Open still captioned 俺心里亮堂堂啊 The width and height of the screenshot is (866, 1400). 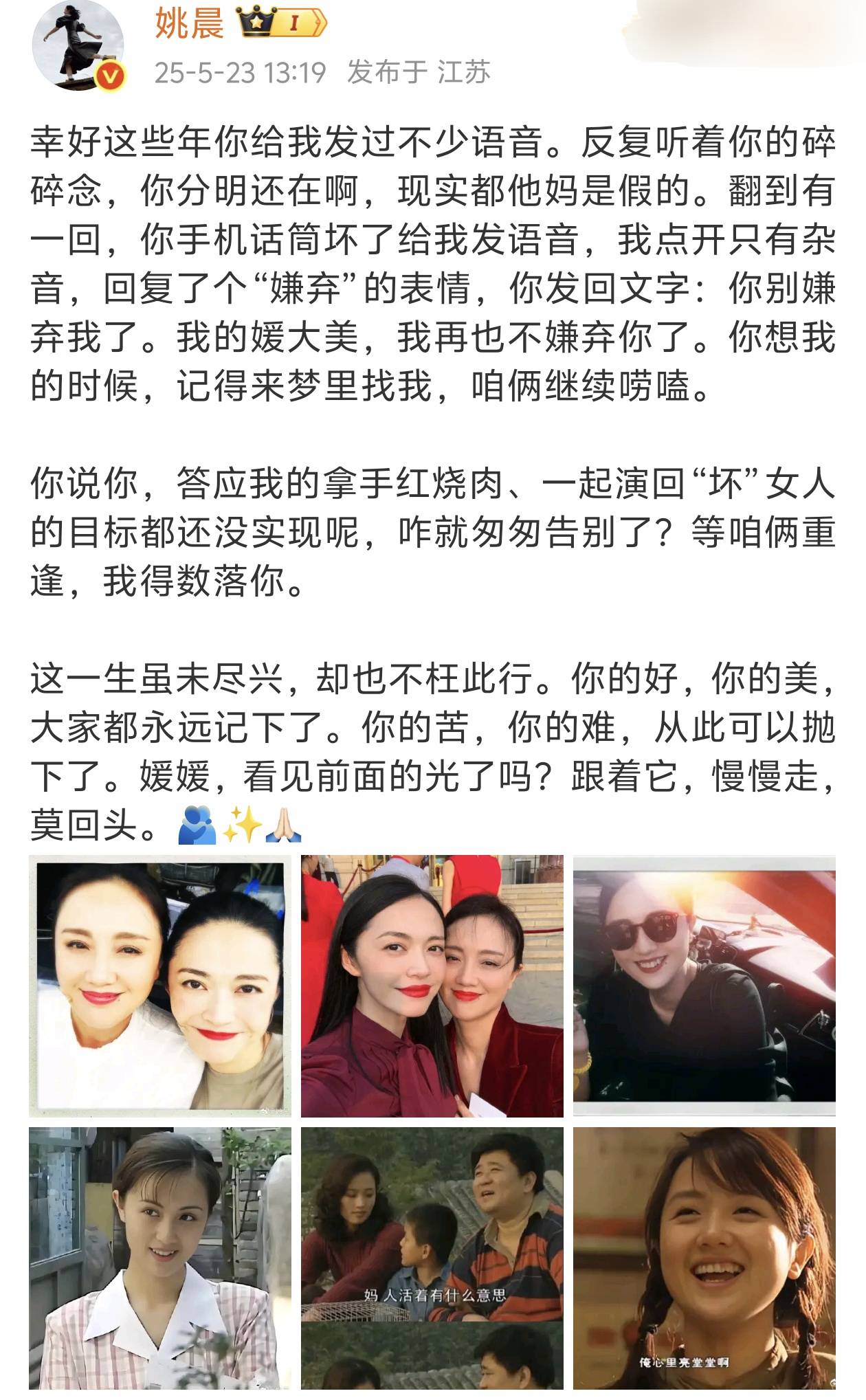pyautogui.click(x=704, y=1258)
